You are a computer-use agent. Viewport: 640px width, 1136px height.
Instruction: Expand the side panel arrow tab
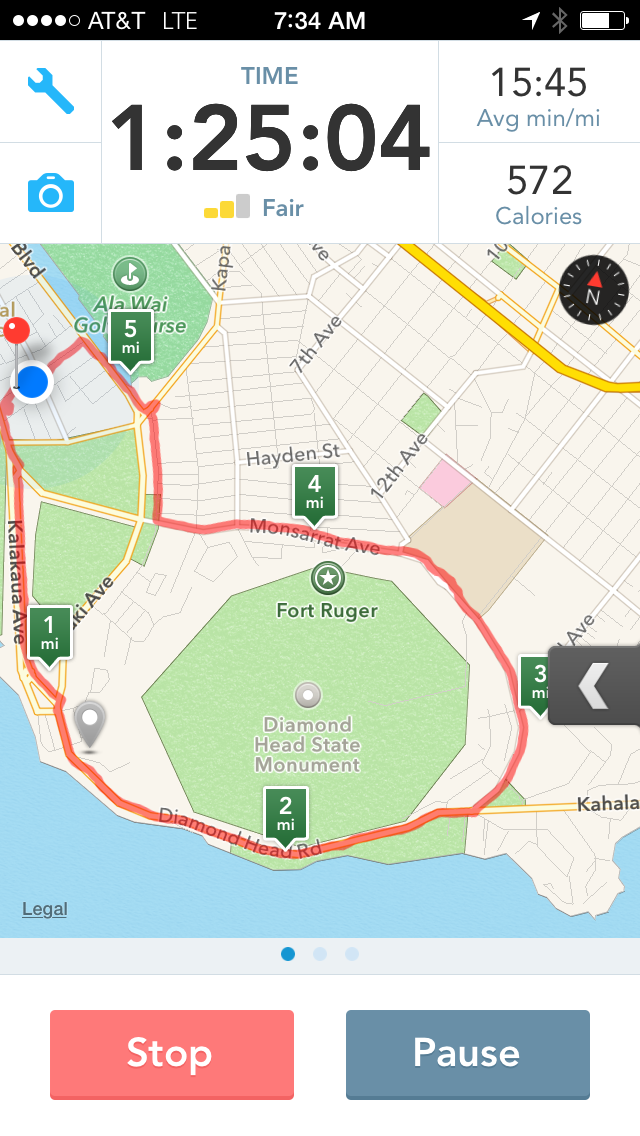coord(594,686)
